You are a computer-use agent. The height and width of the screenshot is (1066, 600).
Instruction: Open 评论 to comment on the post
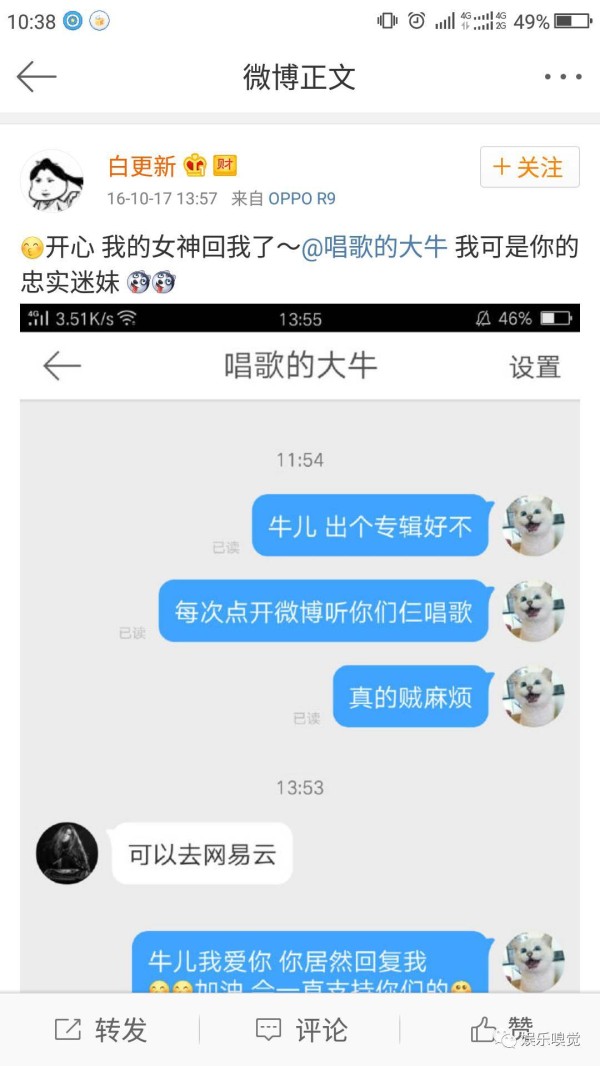click(301, 1029)
